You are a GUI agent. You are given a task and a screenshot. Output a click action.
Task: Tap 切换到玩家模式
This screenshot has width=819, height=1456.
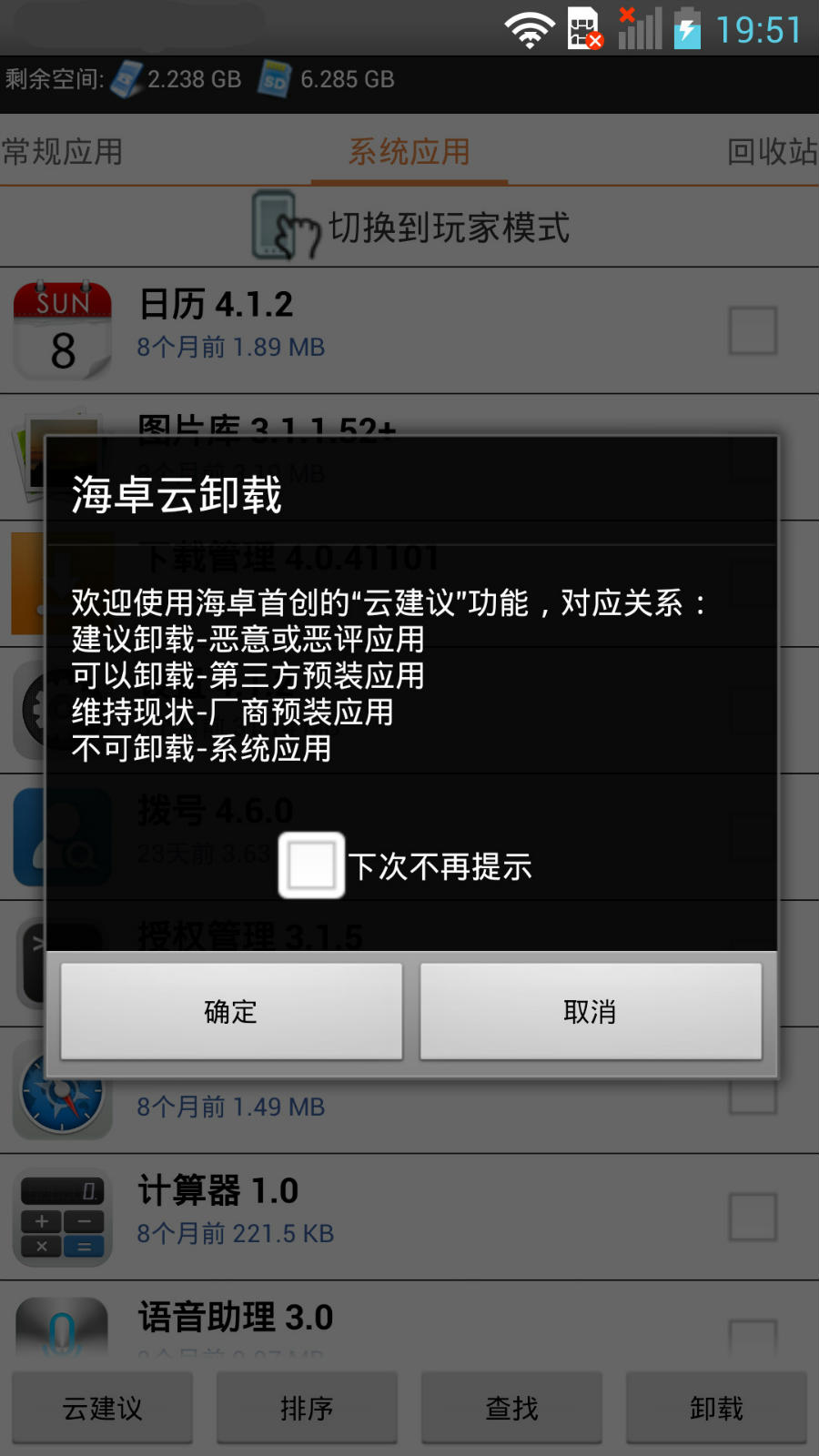(x=409, y=227)
